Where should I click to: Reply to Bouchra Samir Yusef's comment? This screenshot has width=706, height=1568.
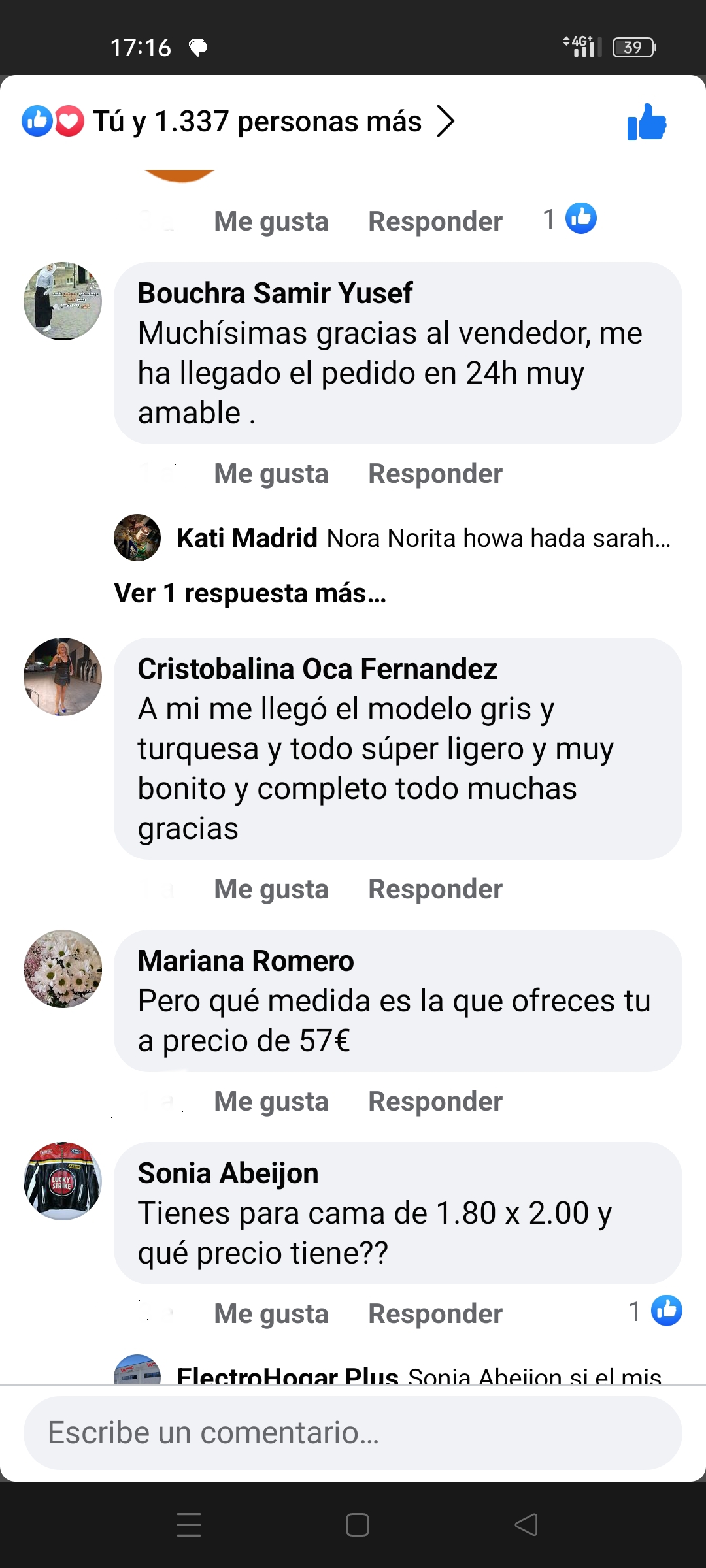tap(435, 474)
